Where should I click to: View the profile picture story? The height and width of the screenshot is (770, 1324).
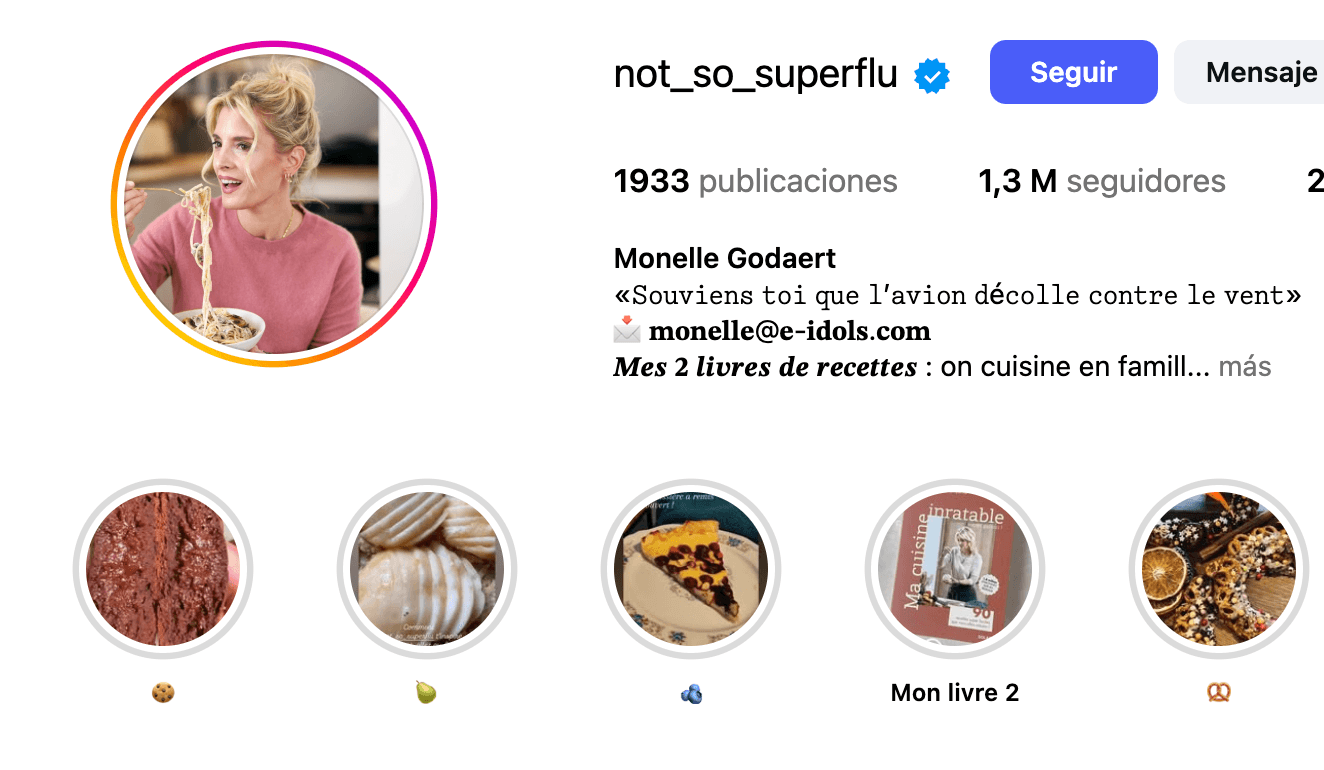(x=274, y=204)
